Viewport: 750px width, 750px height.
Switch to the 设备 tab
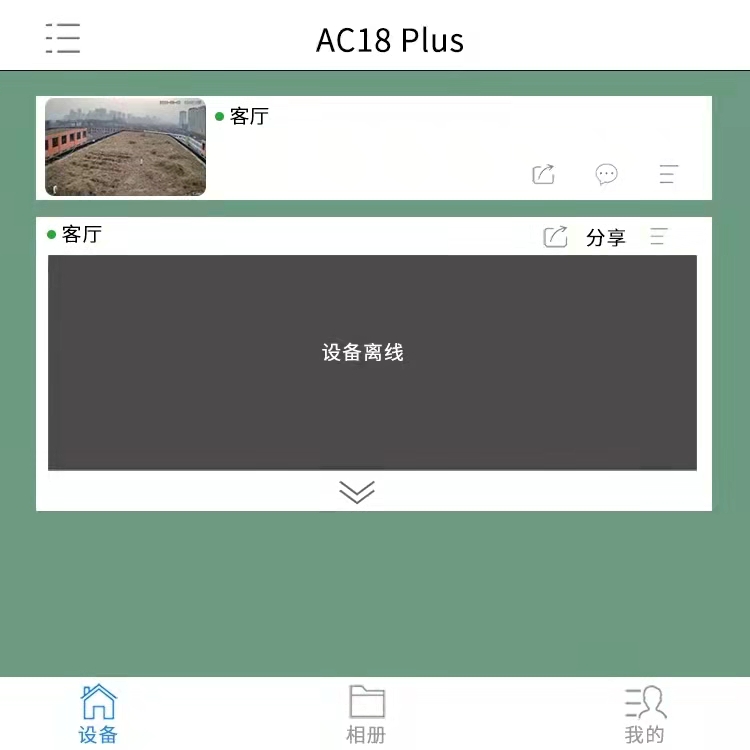98,714
